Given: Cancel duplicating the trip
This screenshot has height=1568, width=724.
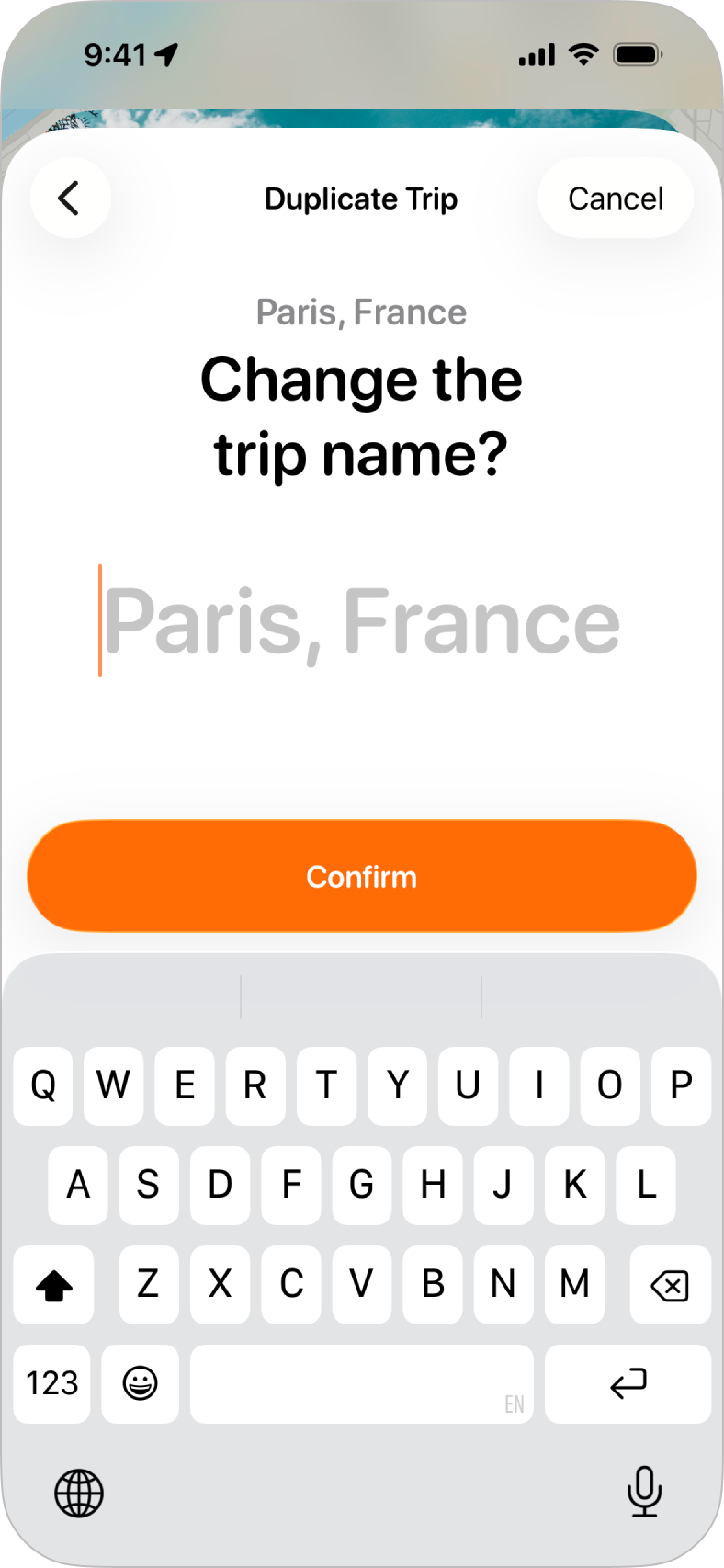Looking at the screenshot, I should coord(616,199).
